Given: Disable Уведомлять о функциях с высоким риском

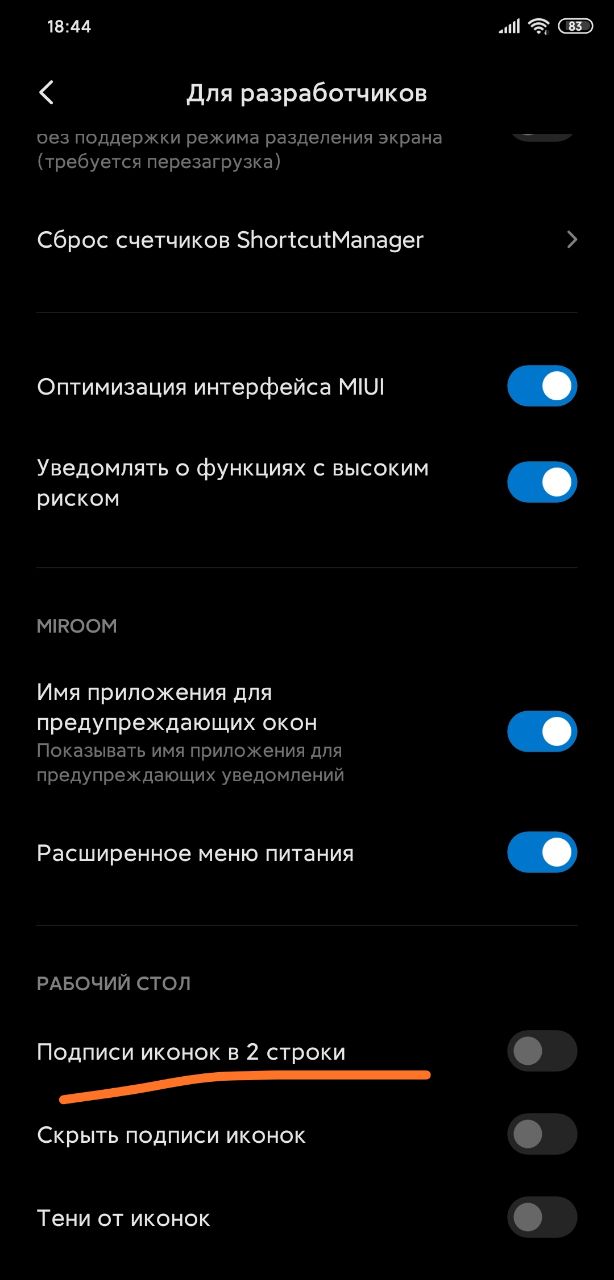Looking at the screenshot, I should [542, 482].
